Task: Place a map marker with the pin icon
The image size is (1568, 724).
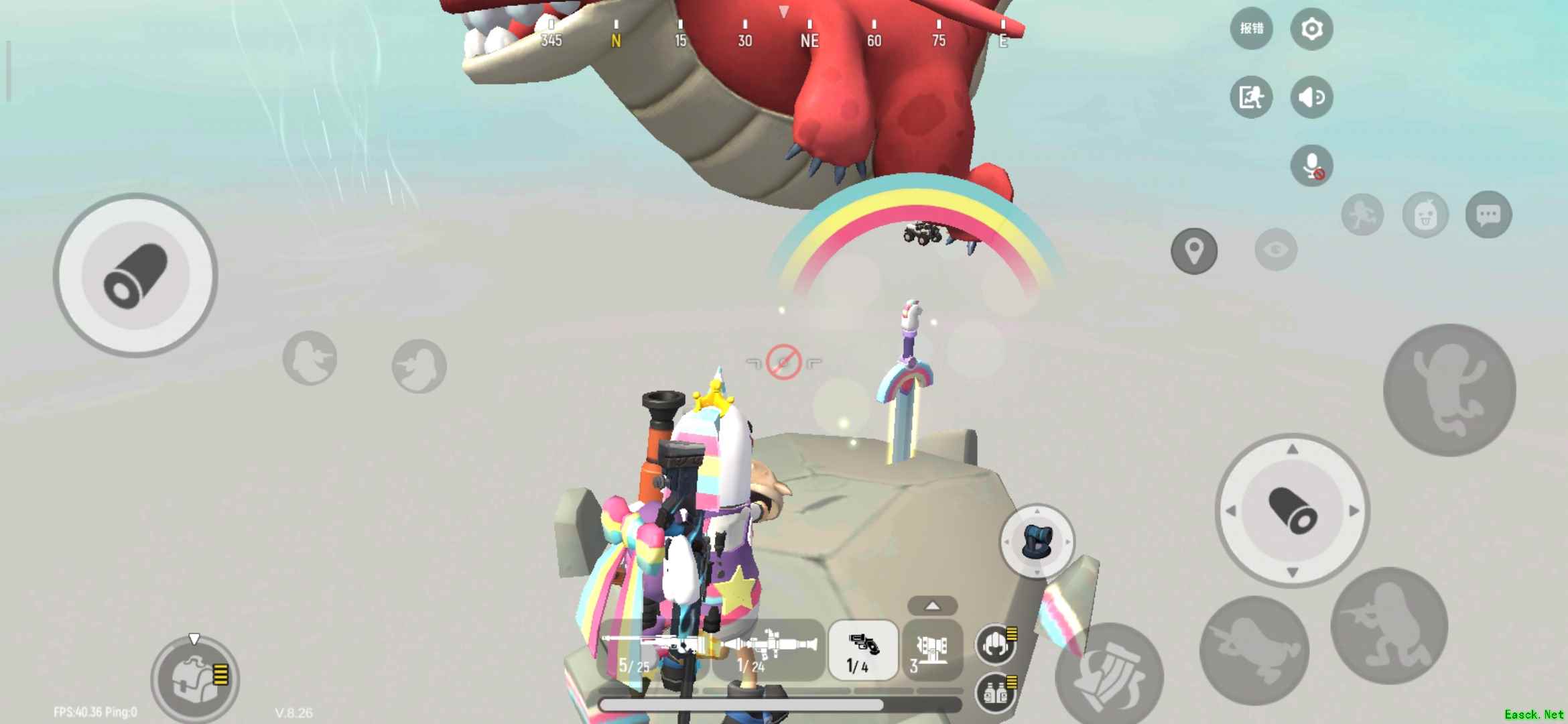Action: 1194,251
